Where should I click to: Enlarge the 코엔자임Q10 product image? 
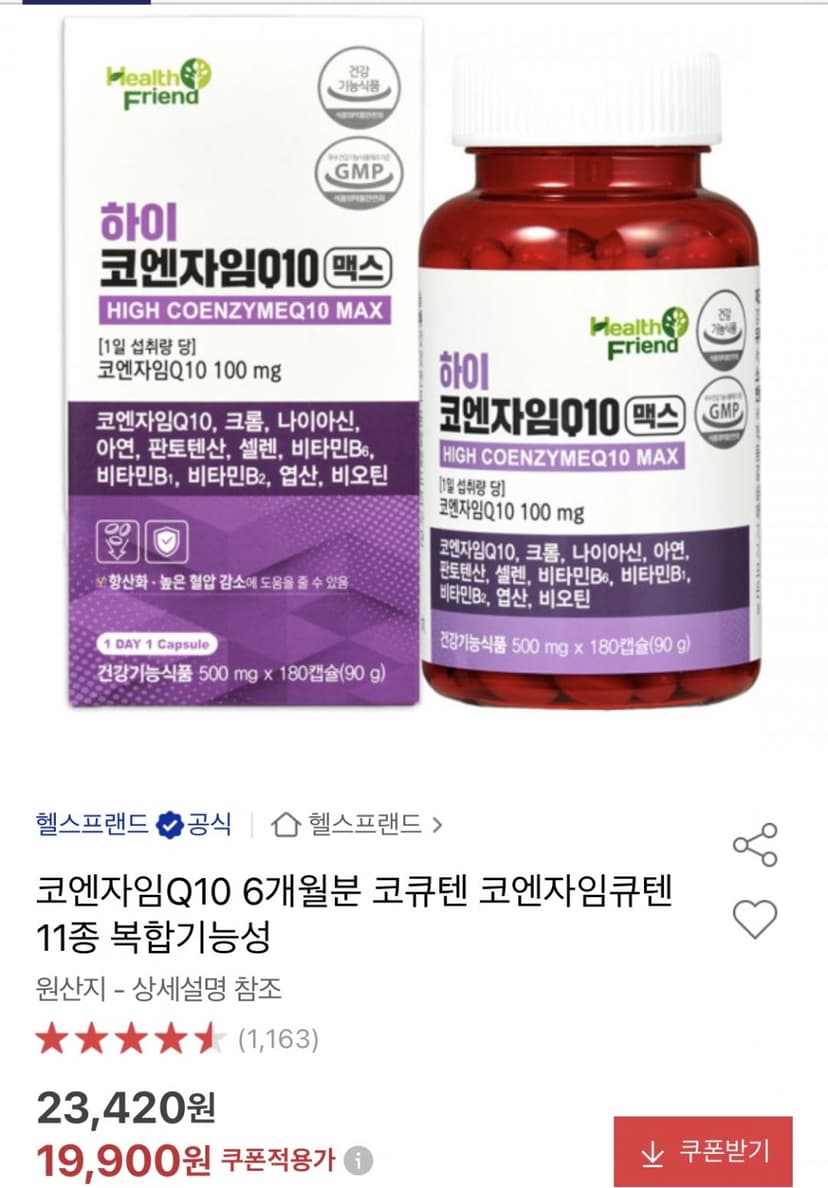[414, 364]
